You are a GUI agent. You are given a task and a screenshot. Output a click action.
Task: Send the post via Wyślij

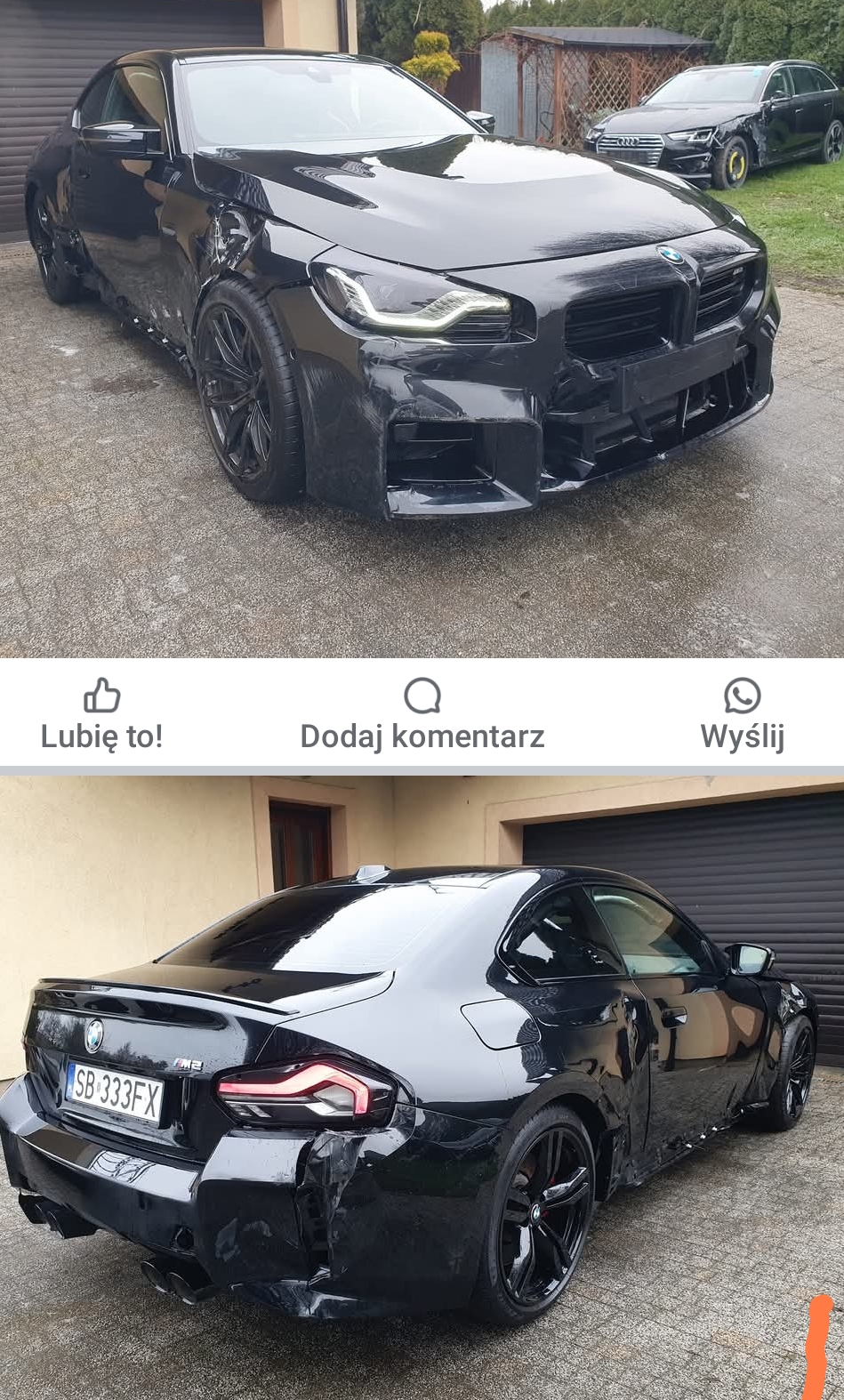[742, 715]
